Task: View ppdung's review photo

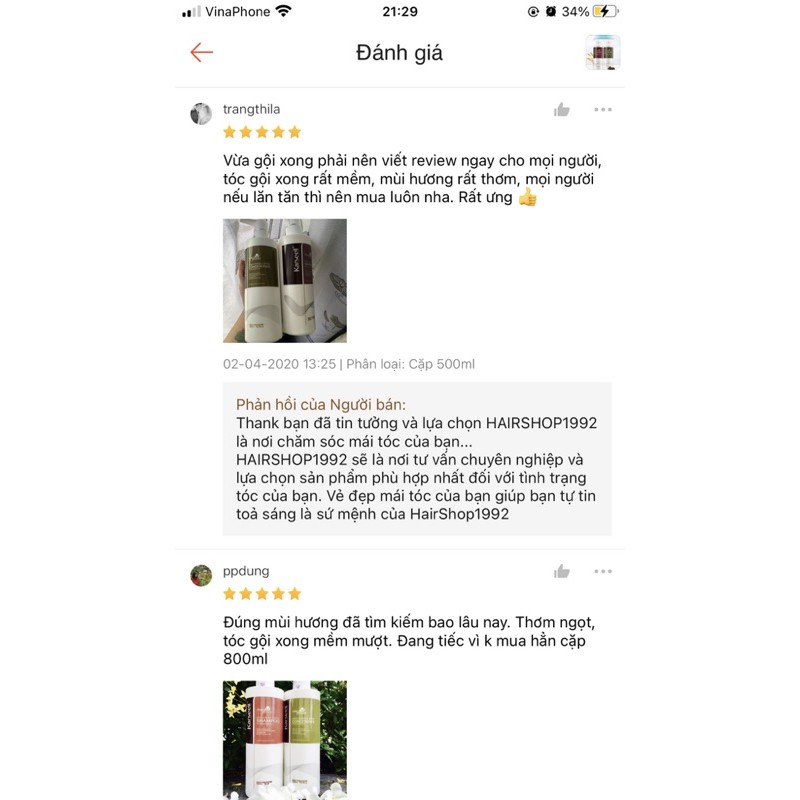Action: pyautogui.click(x=285, y=740)
